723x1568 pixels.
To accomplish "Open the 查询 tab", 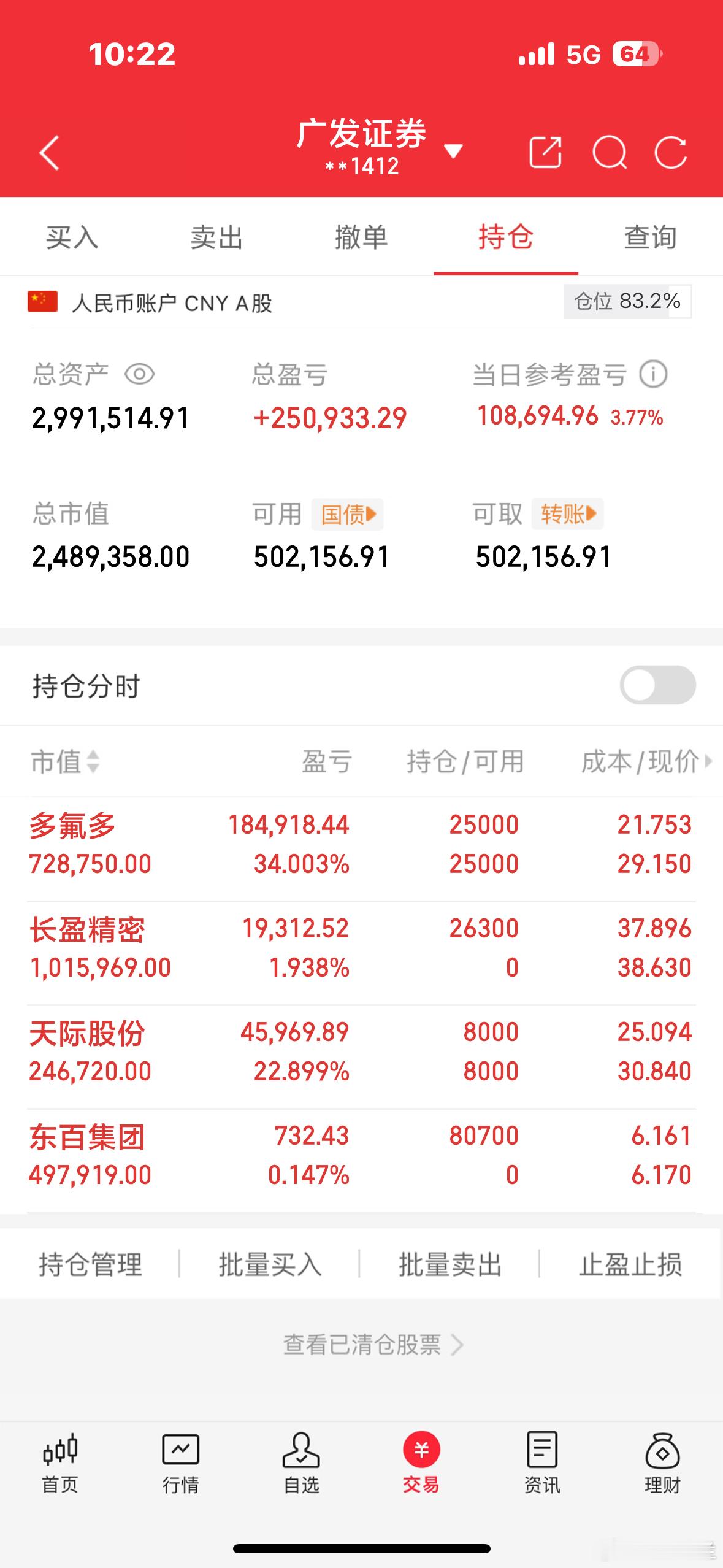I will [650, 237].
